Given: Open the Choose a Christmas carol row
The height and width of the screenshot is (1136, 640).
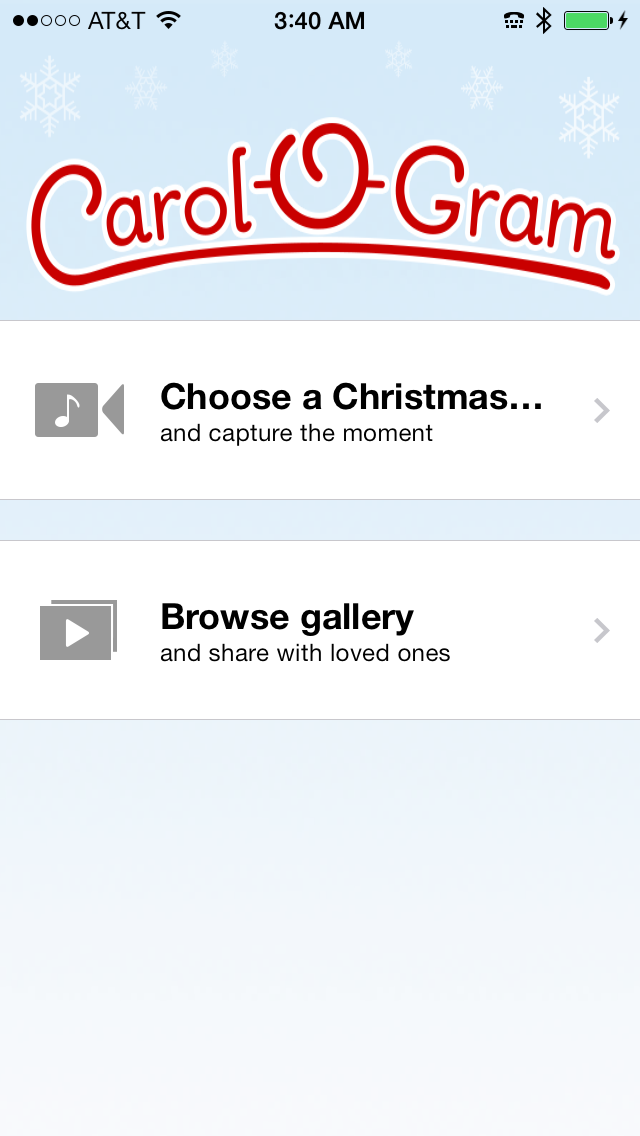Looking at the screenshot, I should pos(320,410).
